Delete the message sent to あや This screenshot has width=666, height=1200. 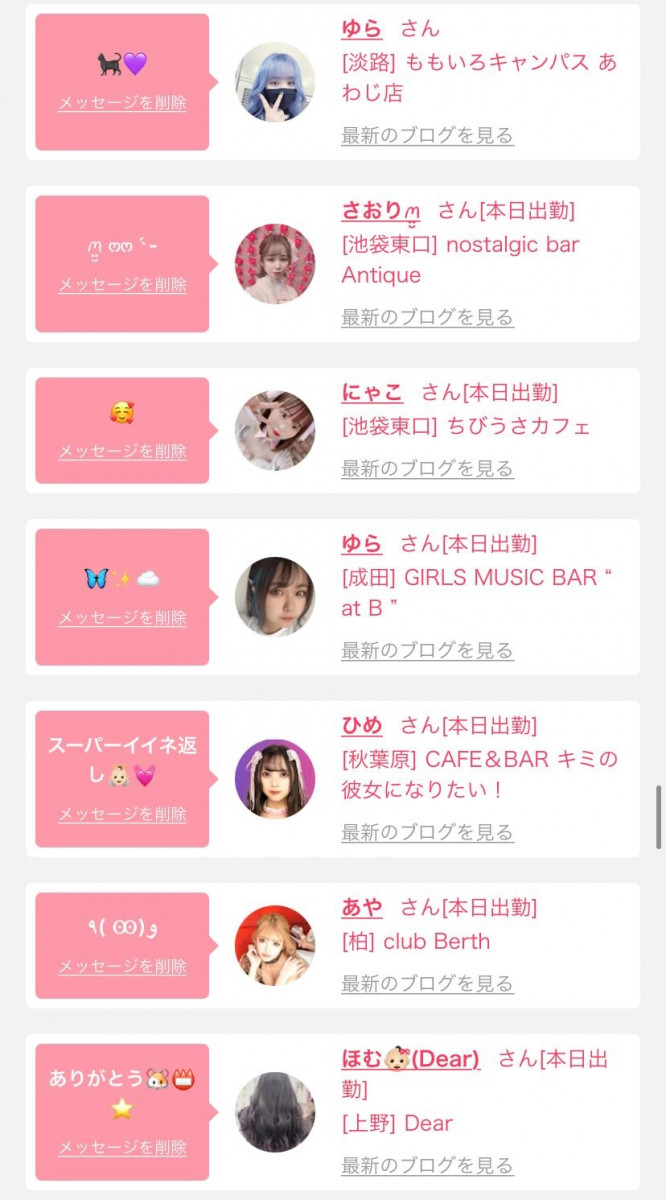(x=122, y=967)
